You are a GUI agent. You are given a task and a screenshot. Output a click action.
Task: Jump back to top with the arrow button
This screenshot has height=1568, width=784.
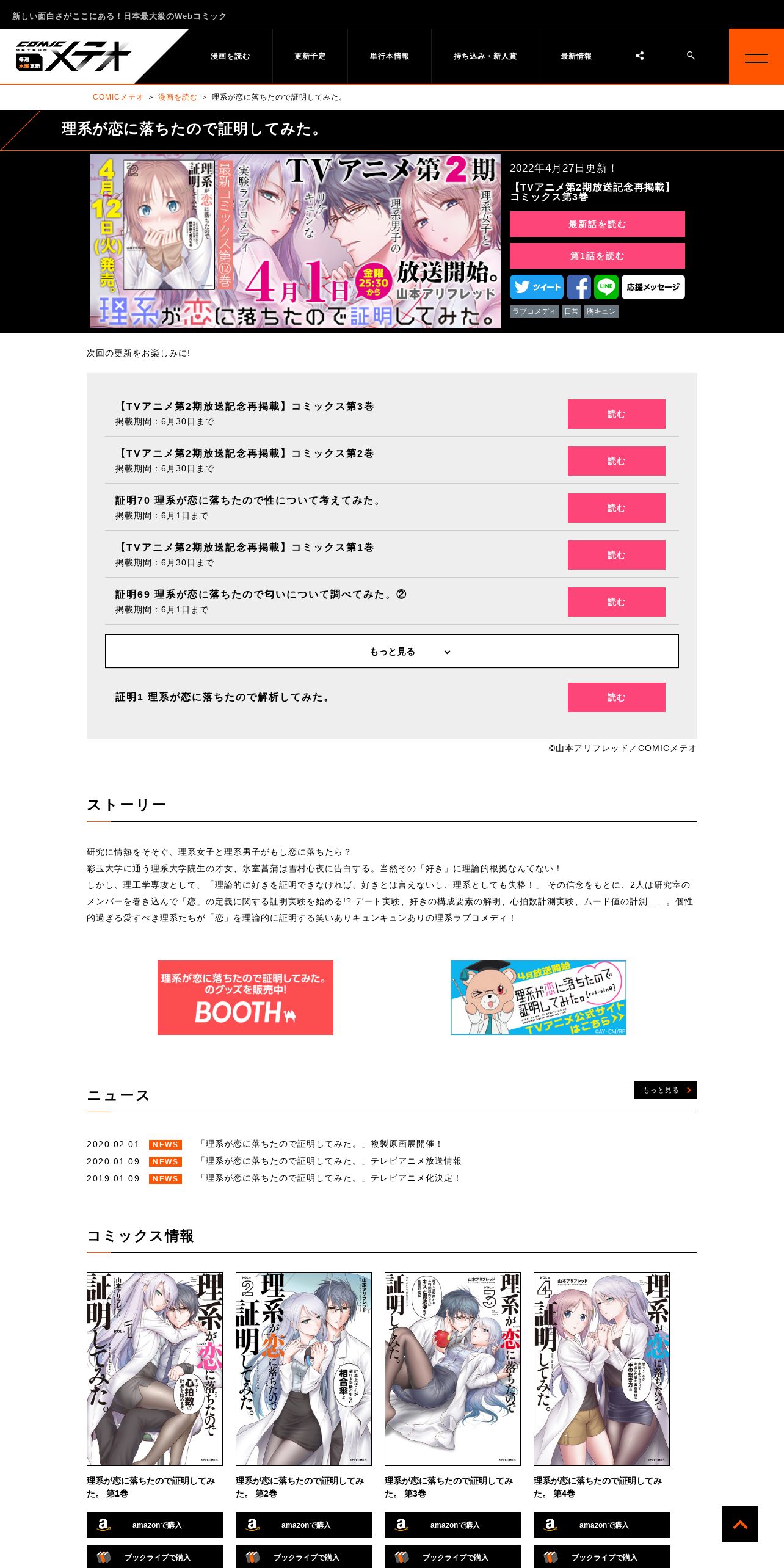740,1524
